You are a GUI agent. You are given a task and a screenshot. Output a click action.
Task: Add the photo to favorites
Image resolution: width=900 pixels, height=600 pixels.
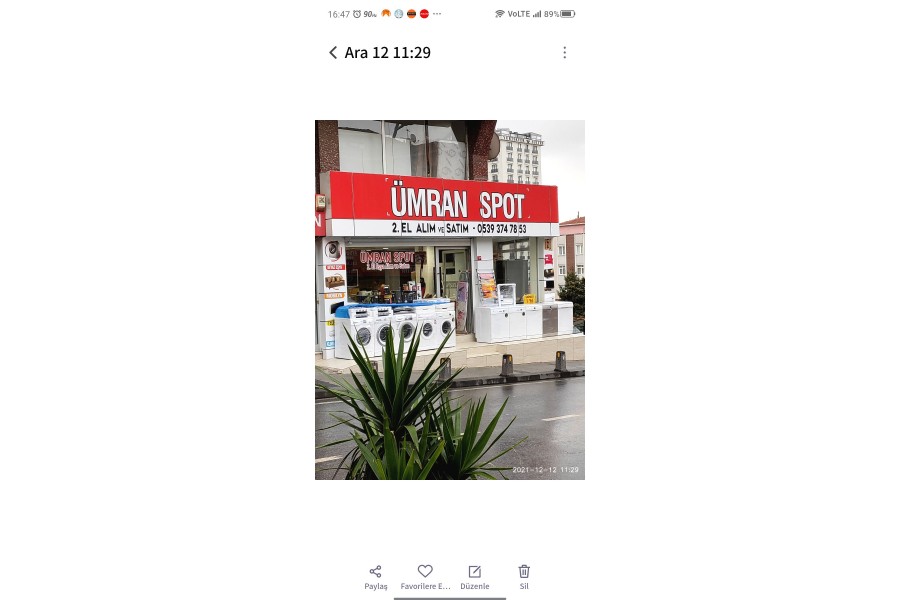[425, 576]
